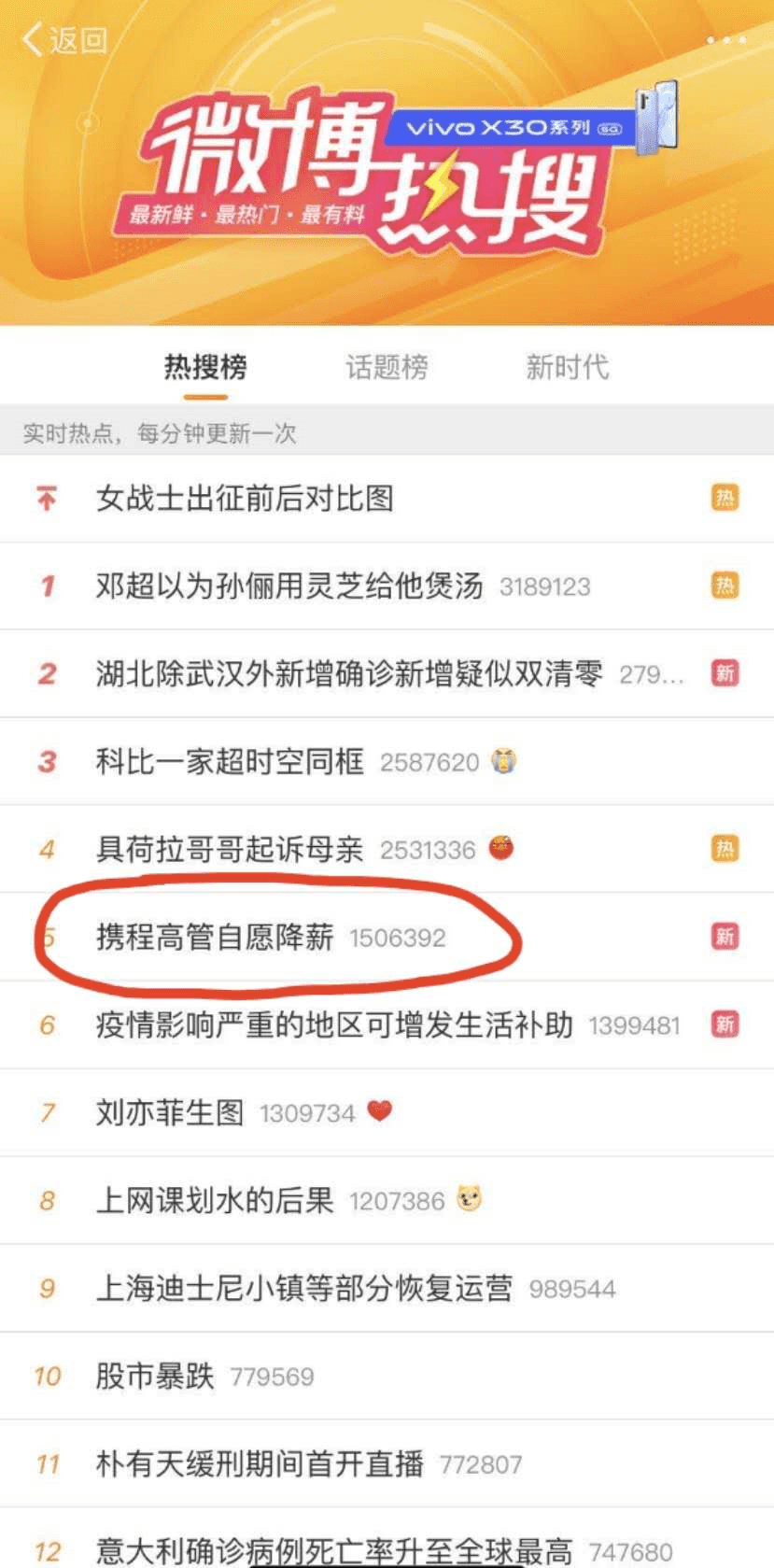The image size is (774, 1568).
Task: Open the 股市暴跌 hot search
Action: point(155,1377)
